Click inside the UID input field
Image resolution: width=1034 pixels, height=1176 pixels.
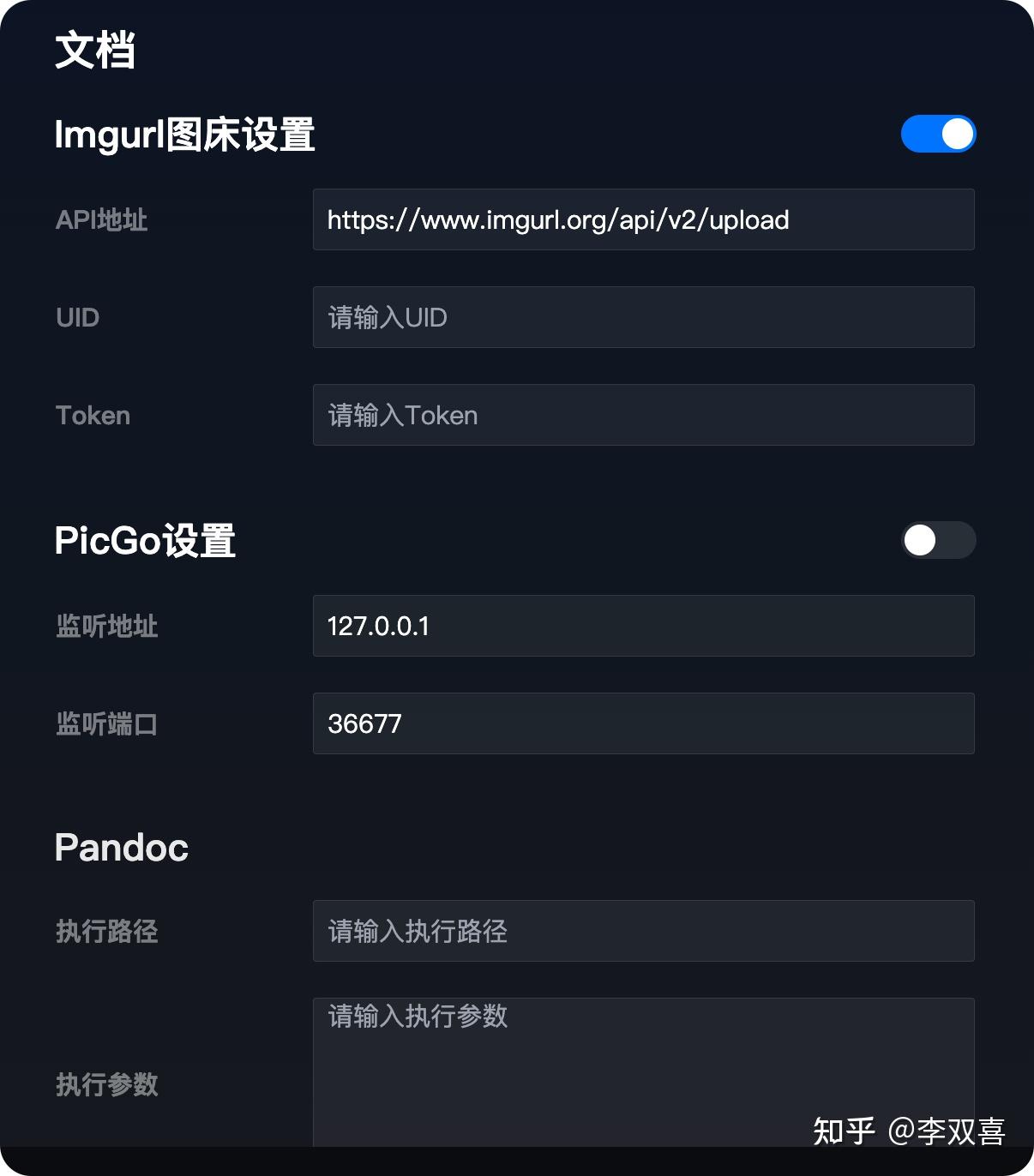pyautogui.click(x=644, y=317)
